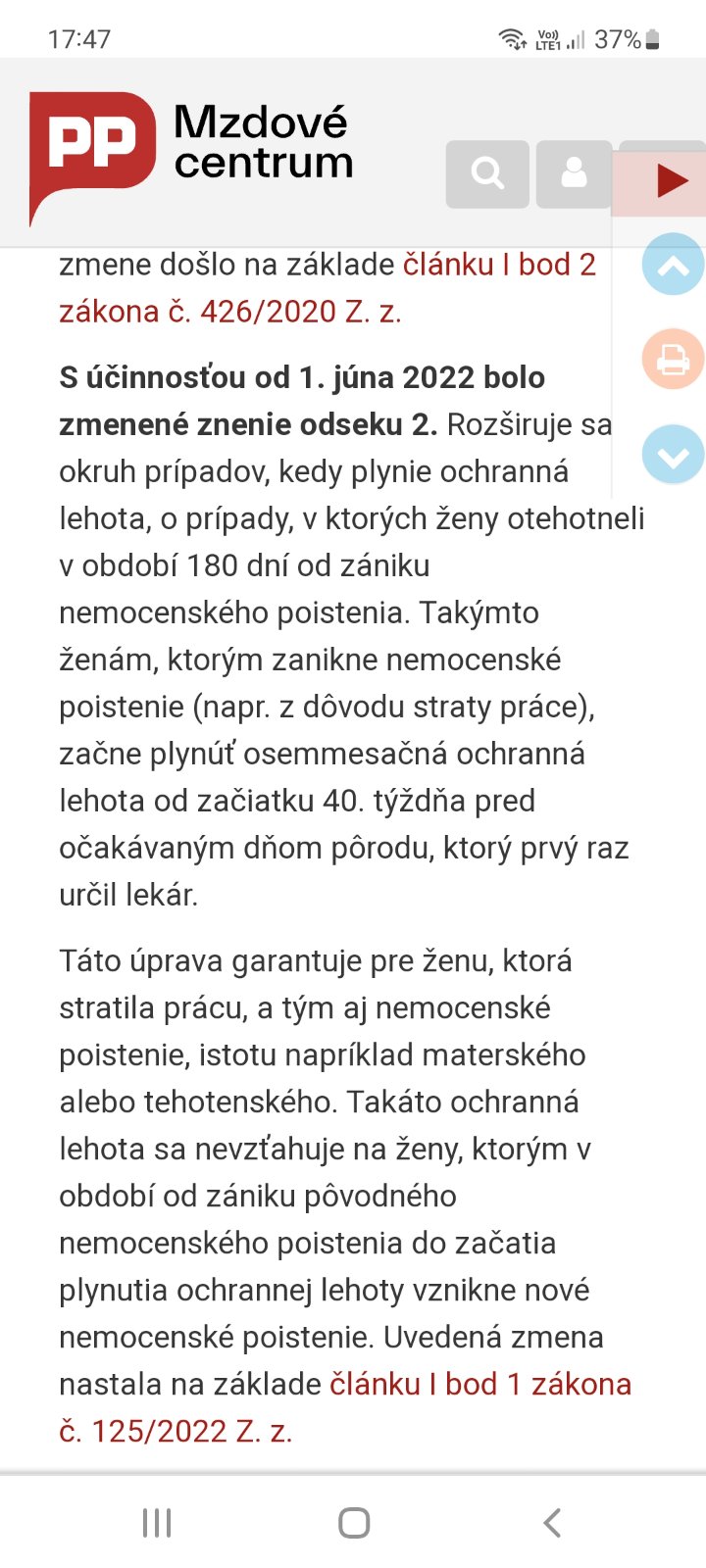Open the link to zákon č. 125/2022 Z. z.
The width and height of the screenshot is (706, 1568).
pos(480,1385)
